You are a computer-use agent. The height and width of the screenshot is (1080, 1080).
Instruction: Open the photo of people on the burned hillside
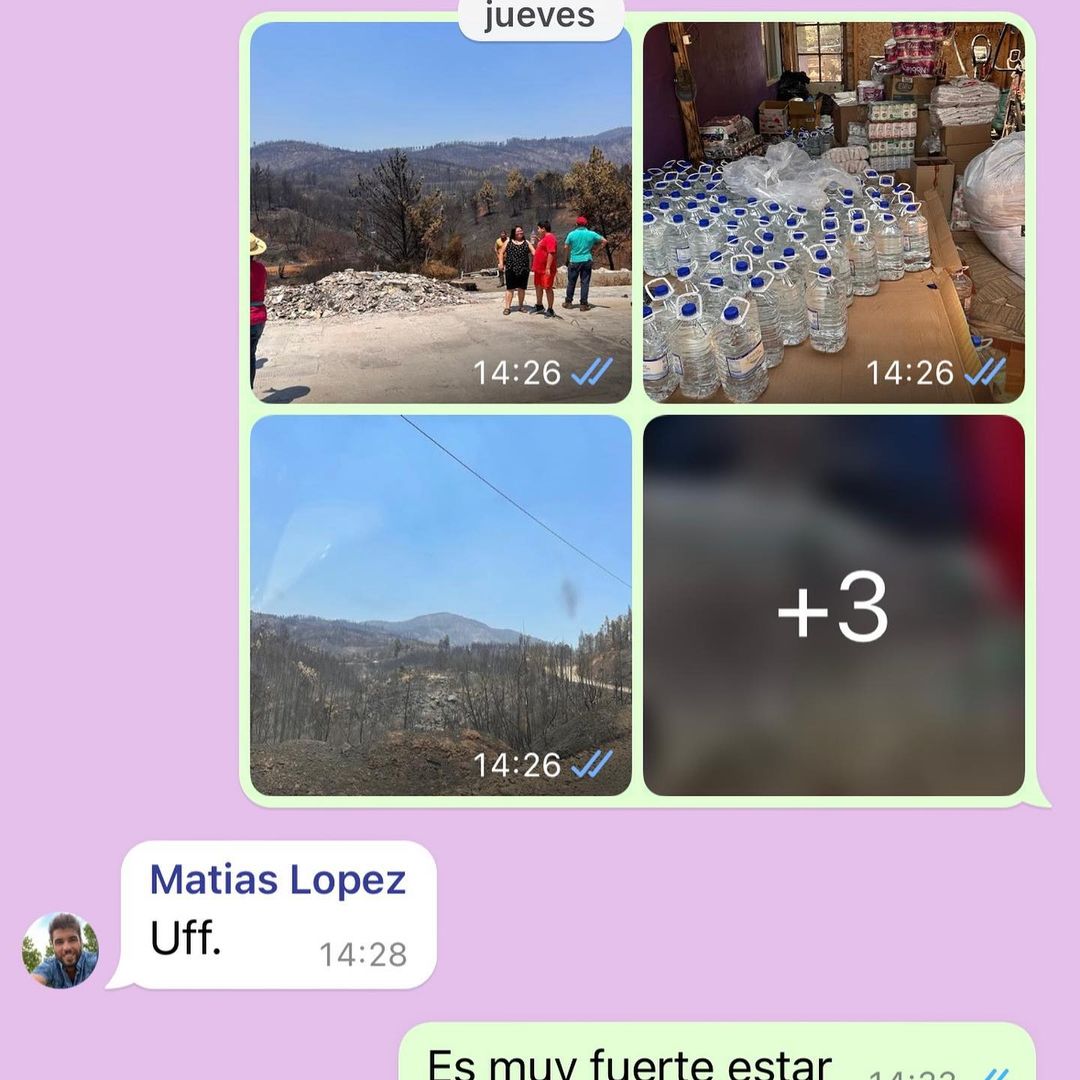pyautogui.click(x=441, y=212)
